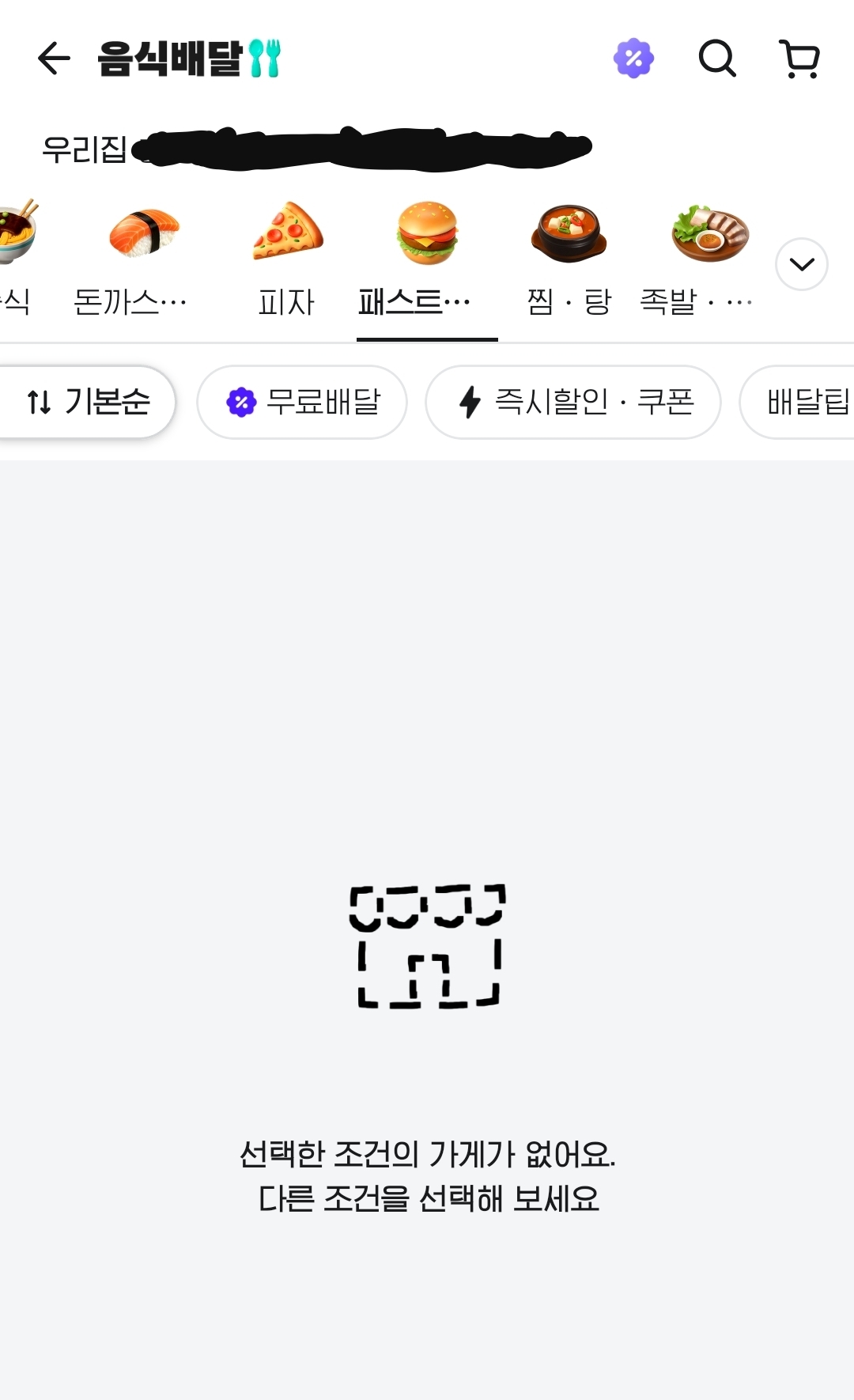
Task: Filter by 무료배달 chip
Action: (302, 402)
